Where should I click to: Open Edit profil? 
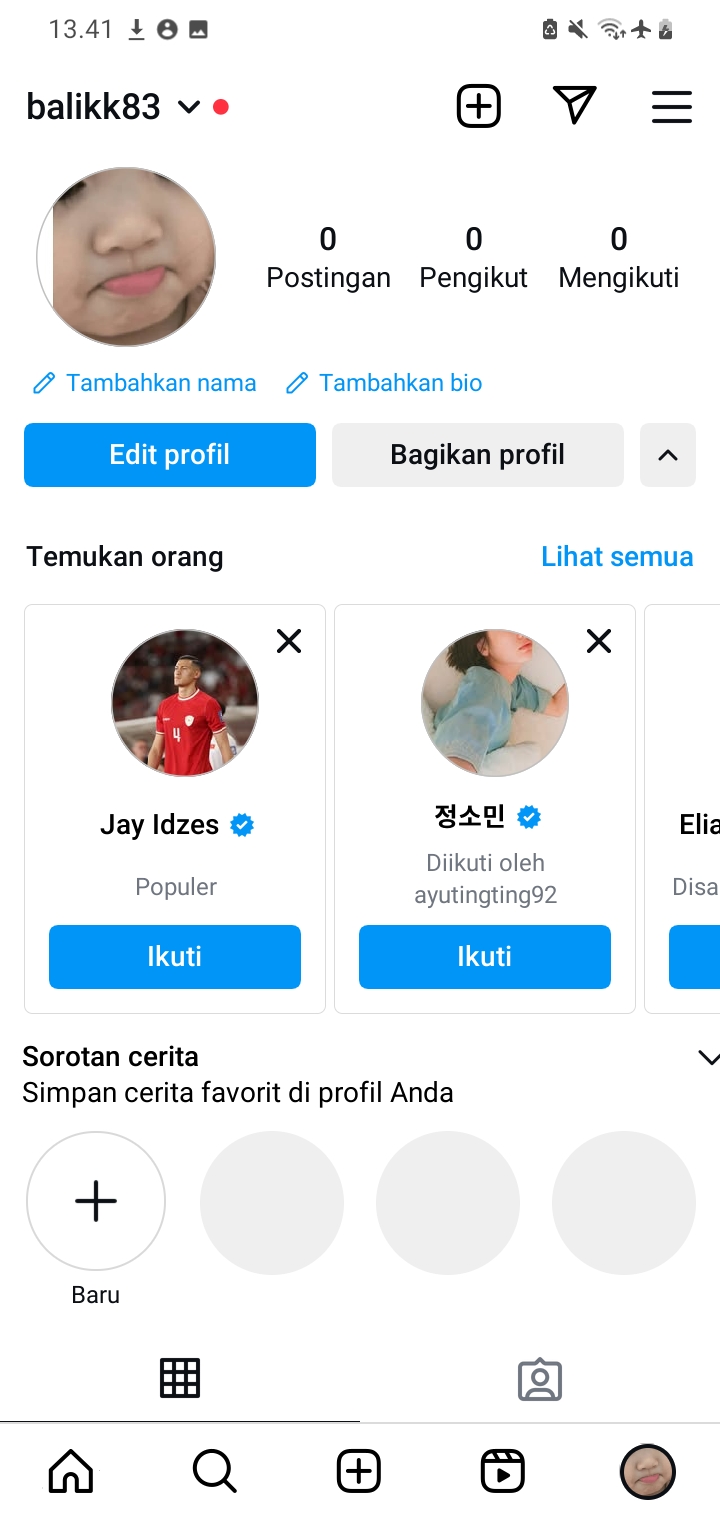(170, 455)
